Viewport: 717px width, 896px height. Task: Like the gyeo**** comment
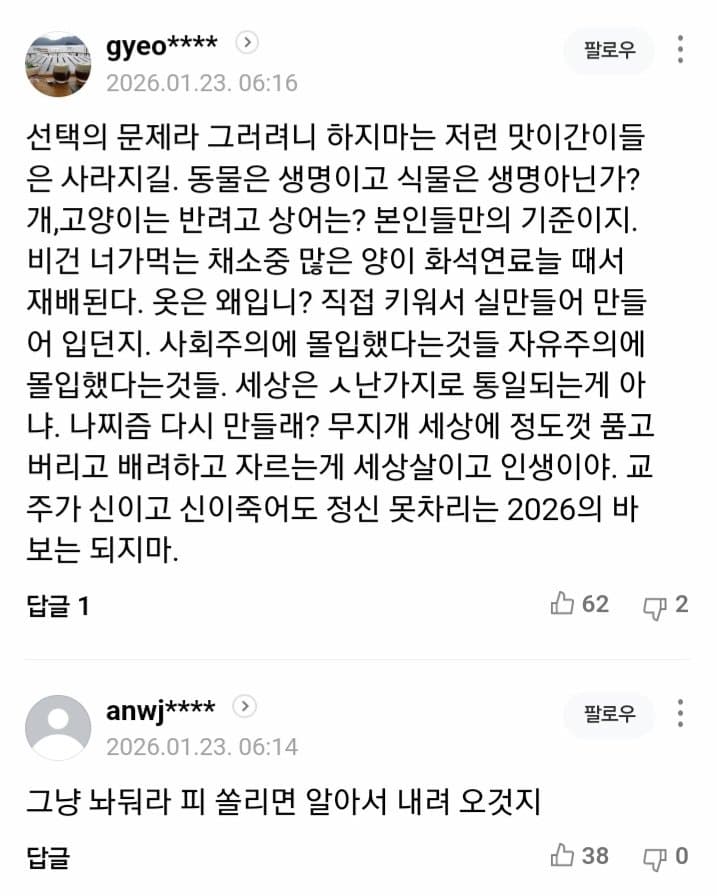[x=580, y=604]
